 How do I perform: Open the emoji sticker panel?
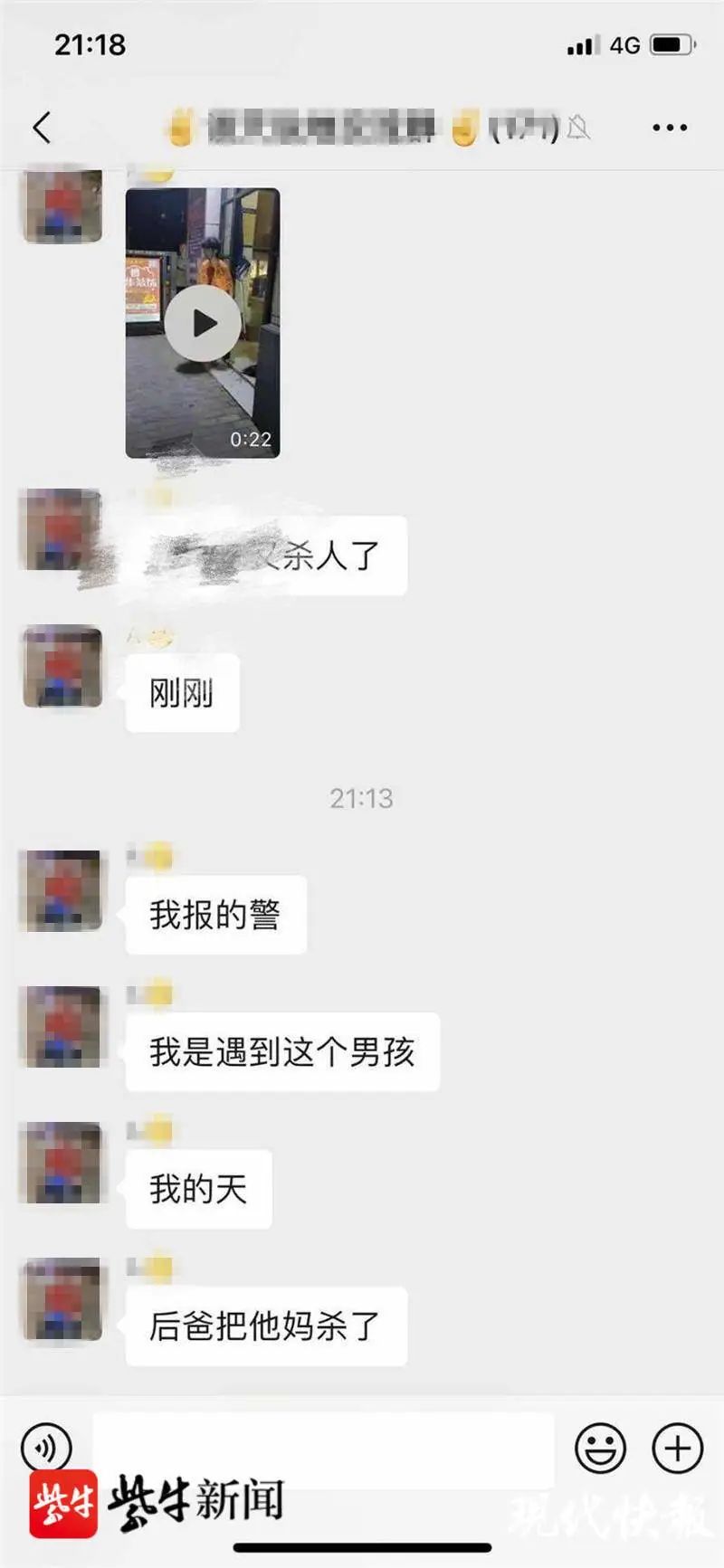point(600,1447)
